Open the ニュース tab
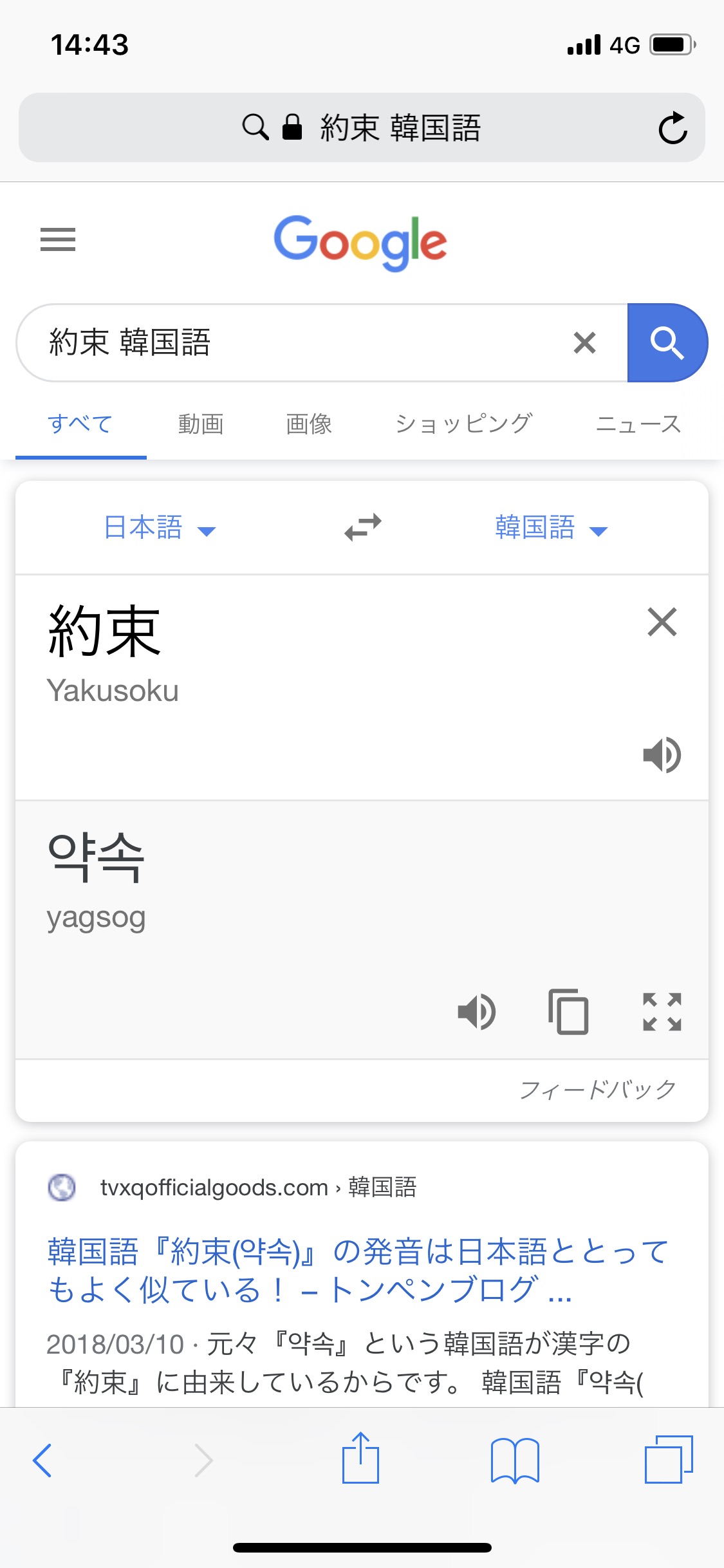This screenshot has width=724, height=1568. pos(638,424)
